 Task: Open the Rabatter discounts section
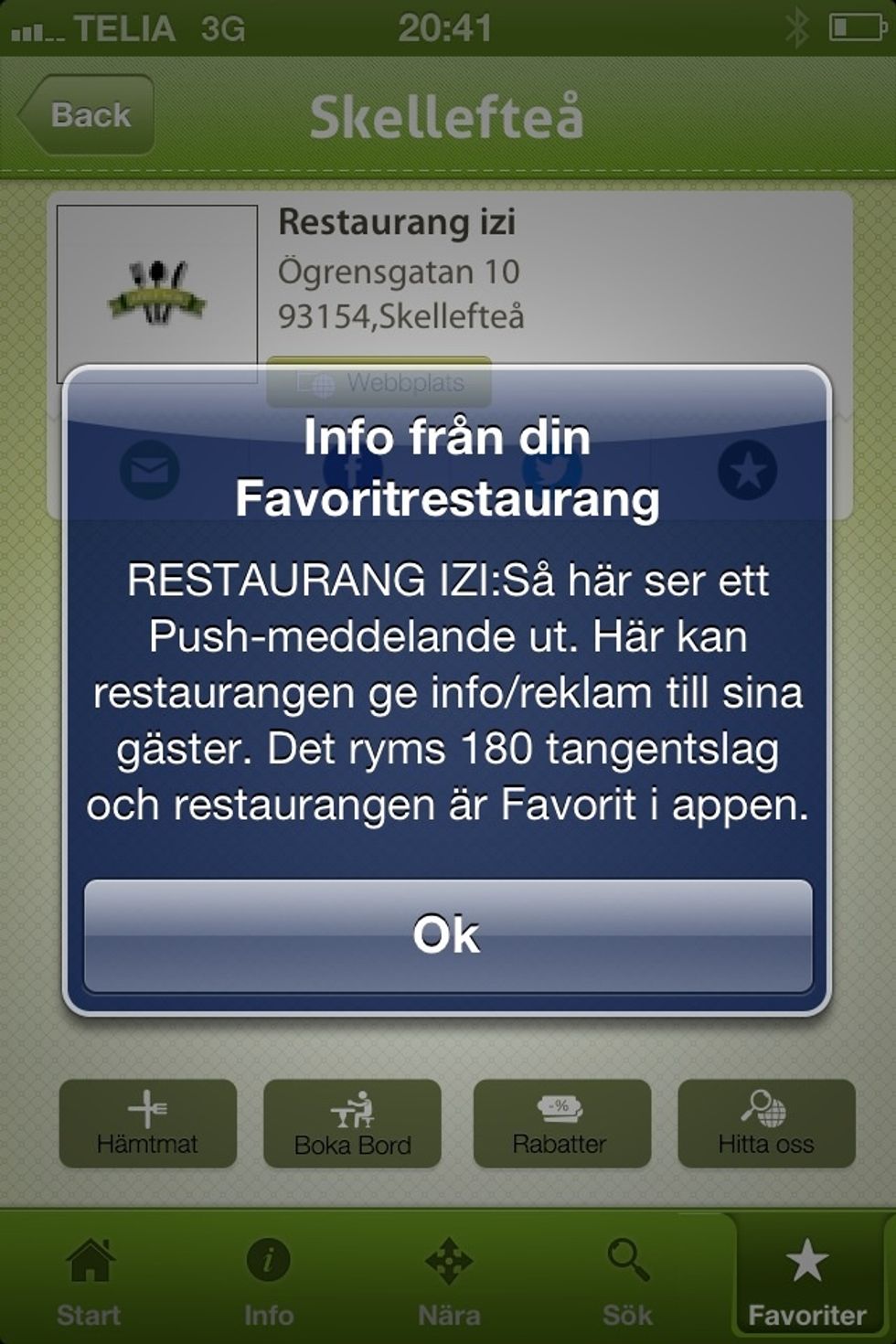click(x=561, y=1123)
